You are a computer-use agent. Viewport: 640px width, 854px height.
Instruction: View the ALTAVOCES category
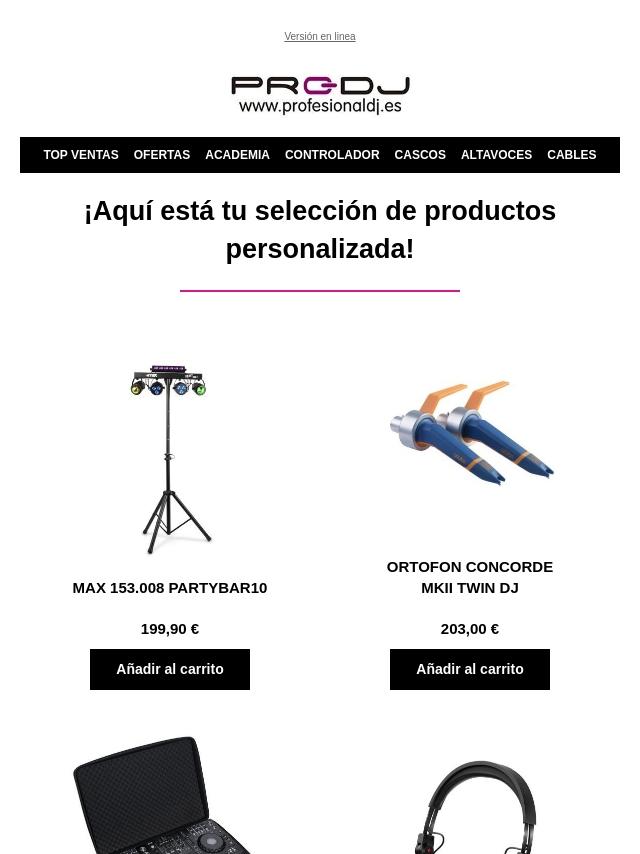(496, 155)
